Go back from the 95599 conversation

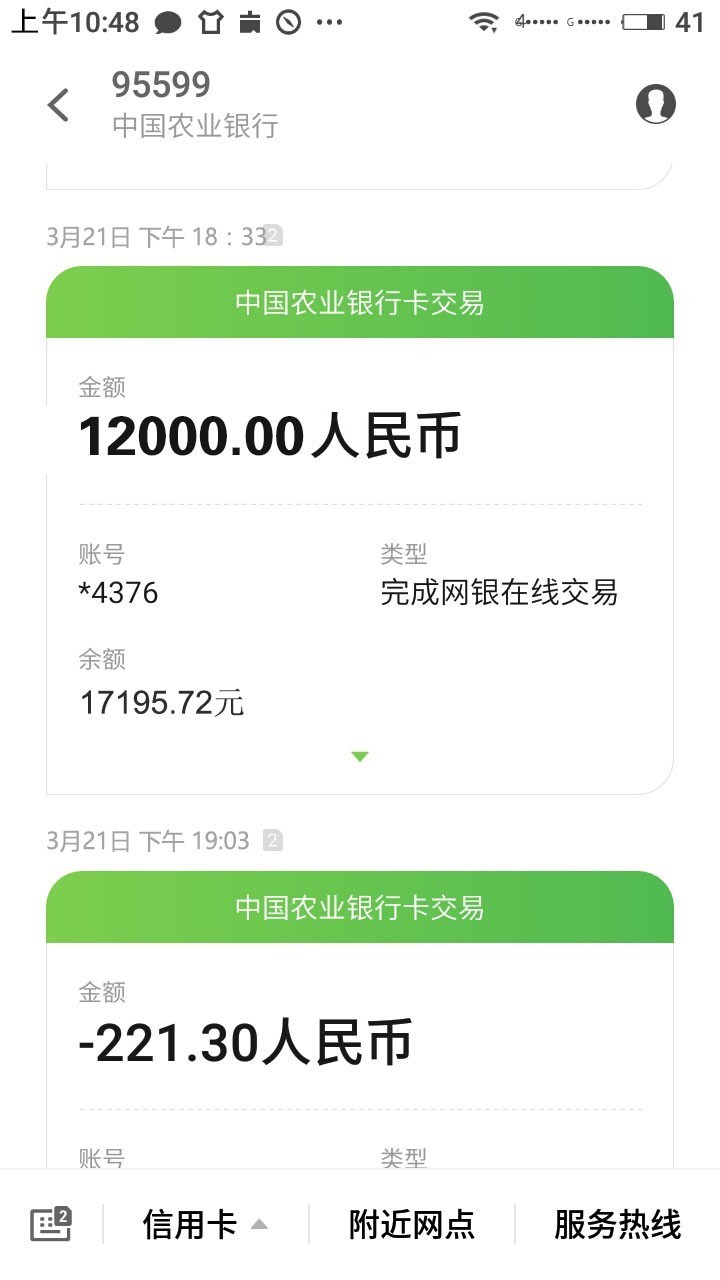pyautogui.click(x=58, y=105)
